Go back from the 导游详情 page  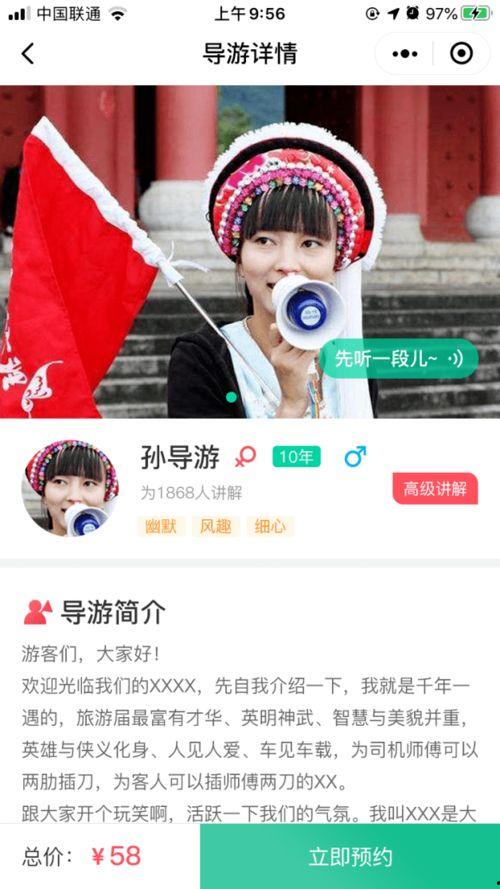(28, 54)
